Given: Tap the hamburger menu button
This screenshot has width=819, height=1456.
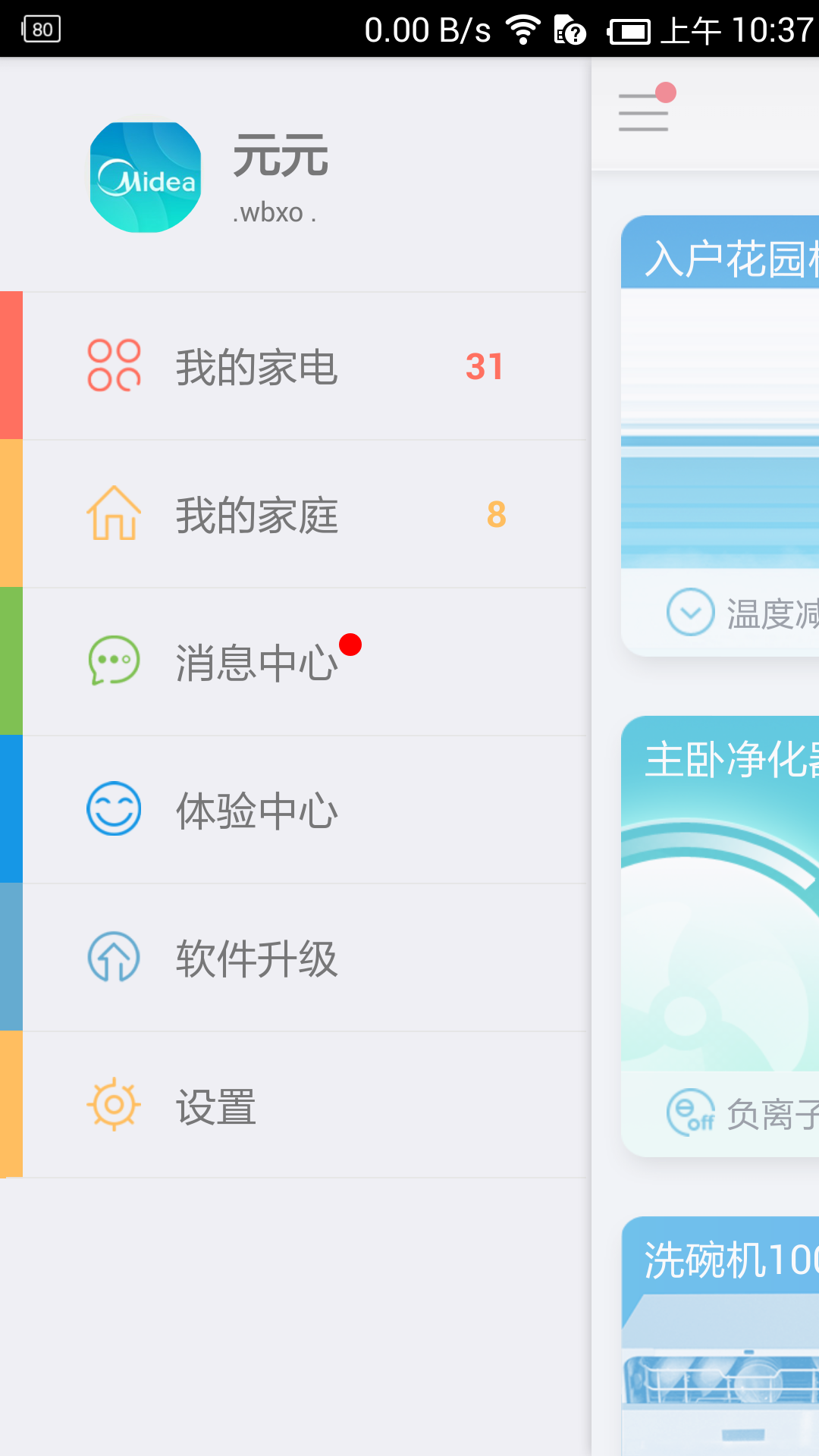Looking at the screenshot, I should coord(644,112).
